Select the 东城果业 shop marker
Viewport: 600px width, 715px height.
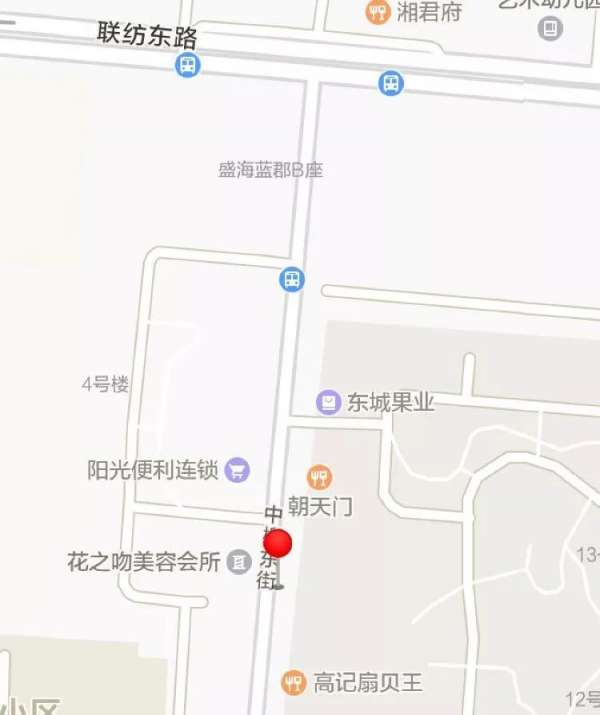[x=328, y=402]
